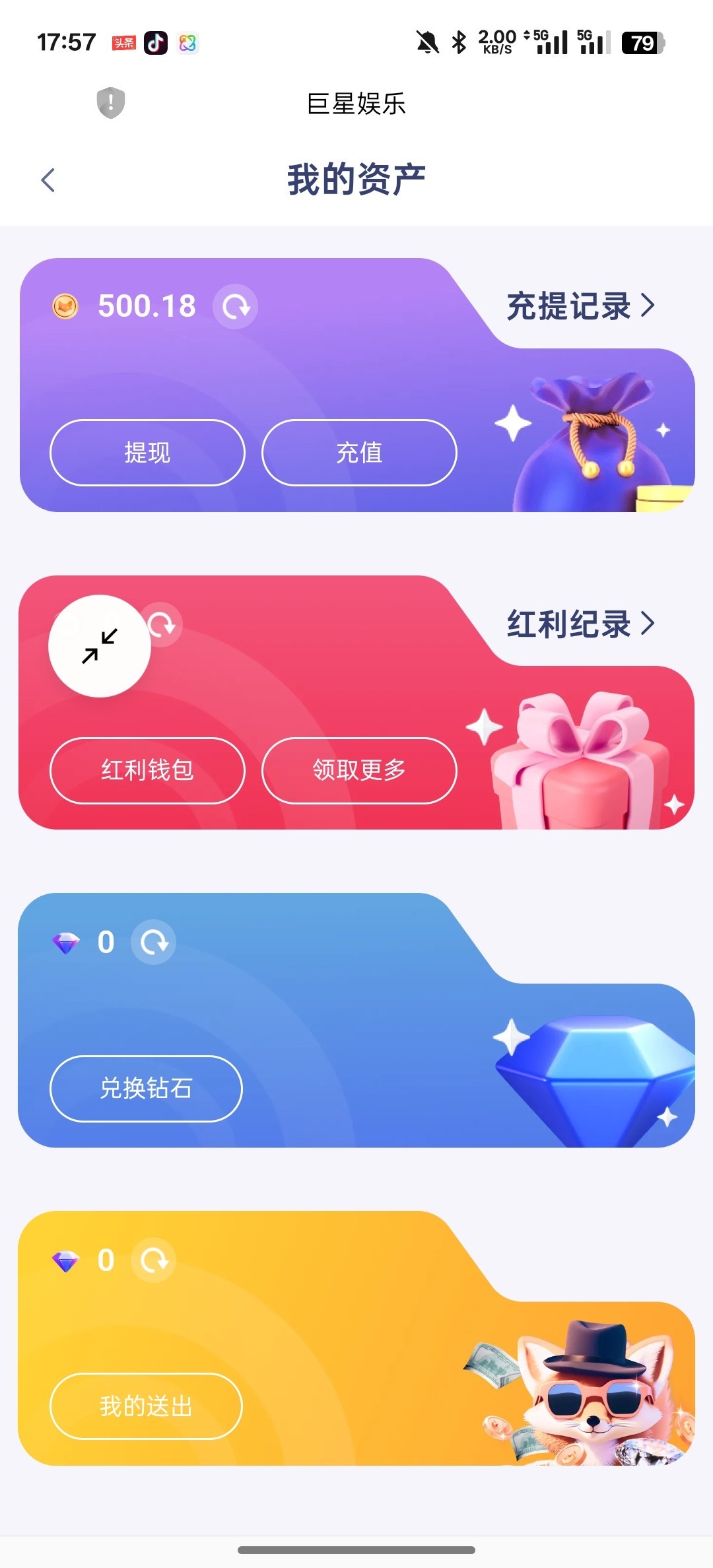
Task: Open 充提记录 records
Action: (580, 306)
